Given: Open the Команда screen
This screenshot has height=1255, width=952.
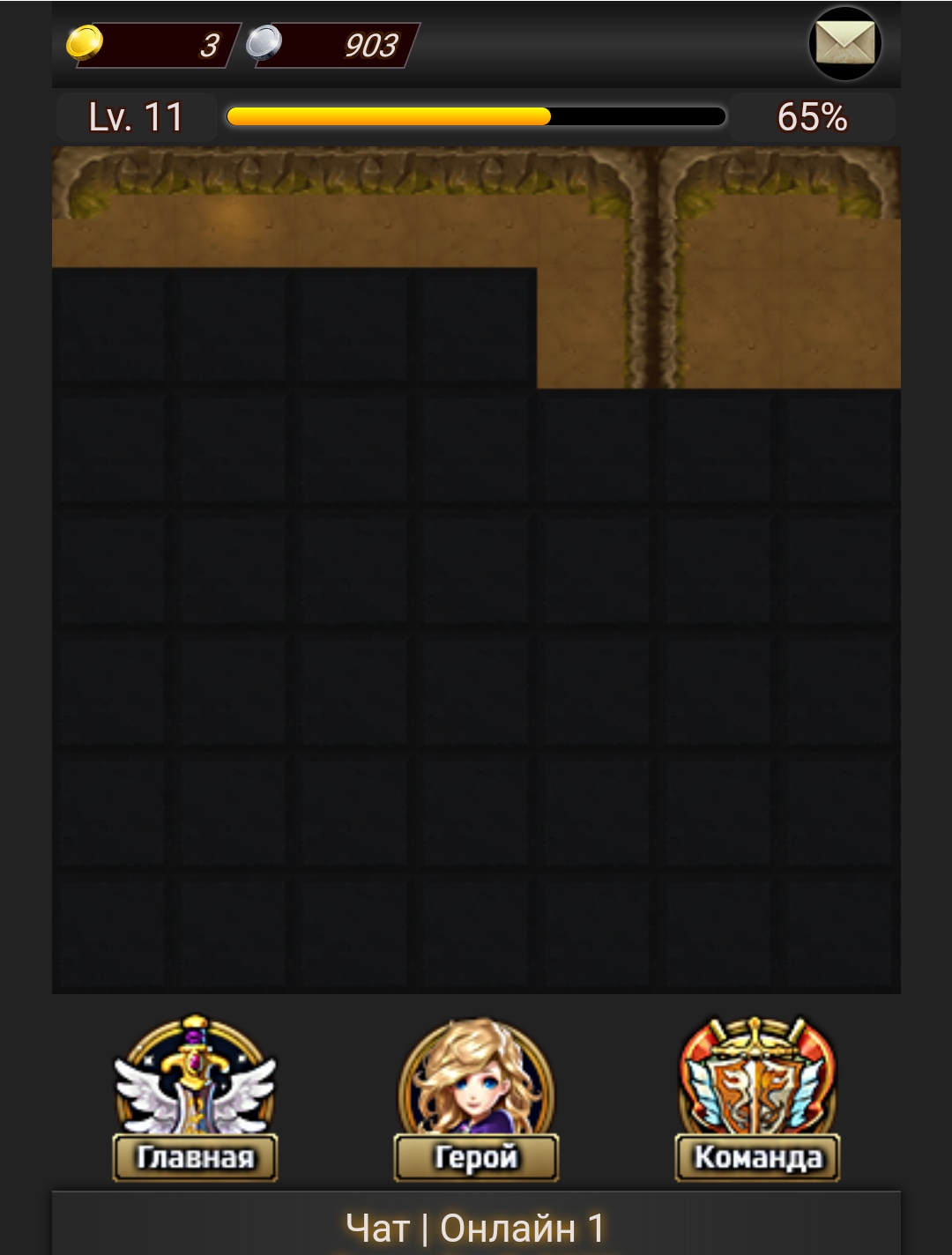Looking at the screenshot, I should pyautogui.click(x=757, y=1098).
